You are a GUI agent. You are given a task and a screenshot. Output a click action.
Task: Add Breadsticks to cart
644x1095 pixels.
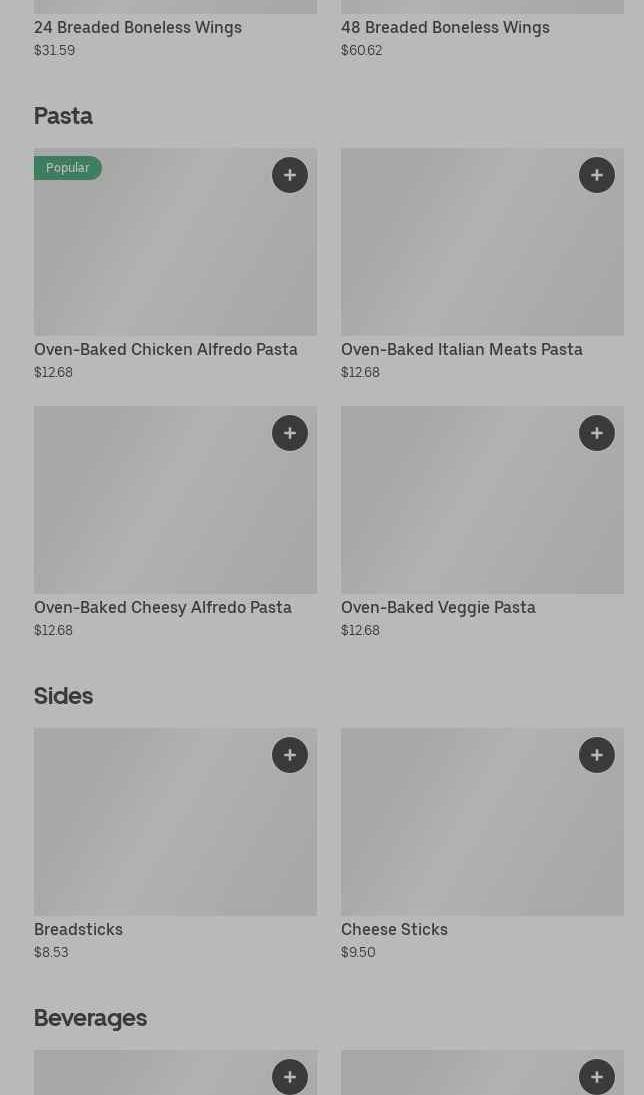click(x=290, y=755)
